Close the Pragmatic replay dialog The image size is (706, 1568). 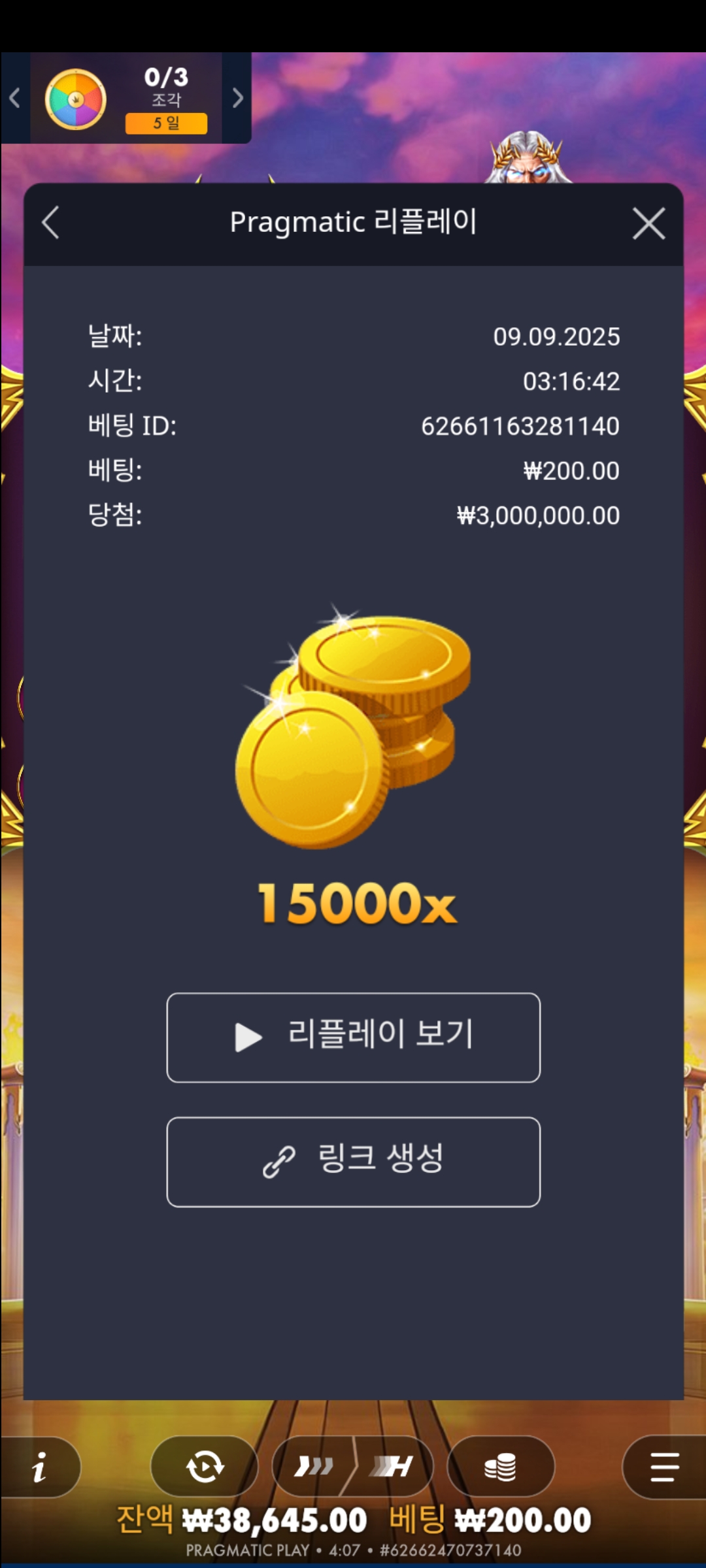click(x=648, y=223)
